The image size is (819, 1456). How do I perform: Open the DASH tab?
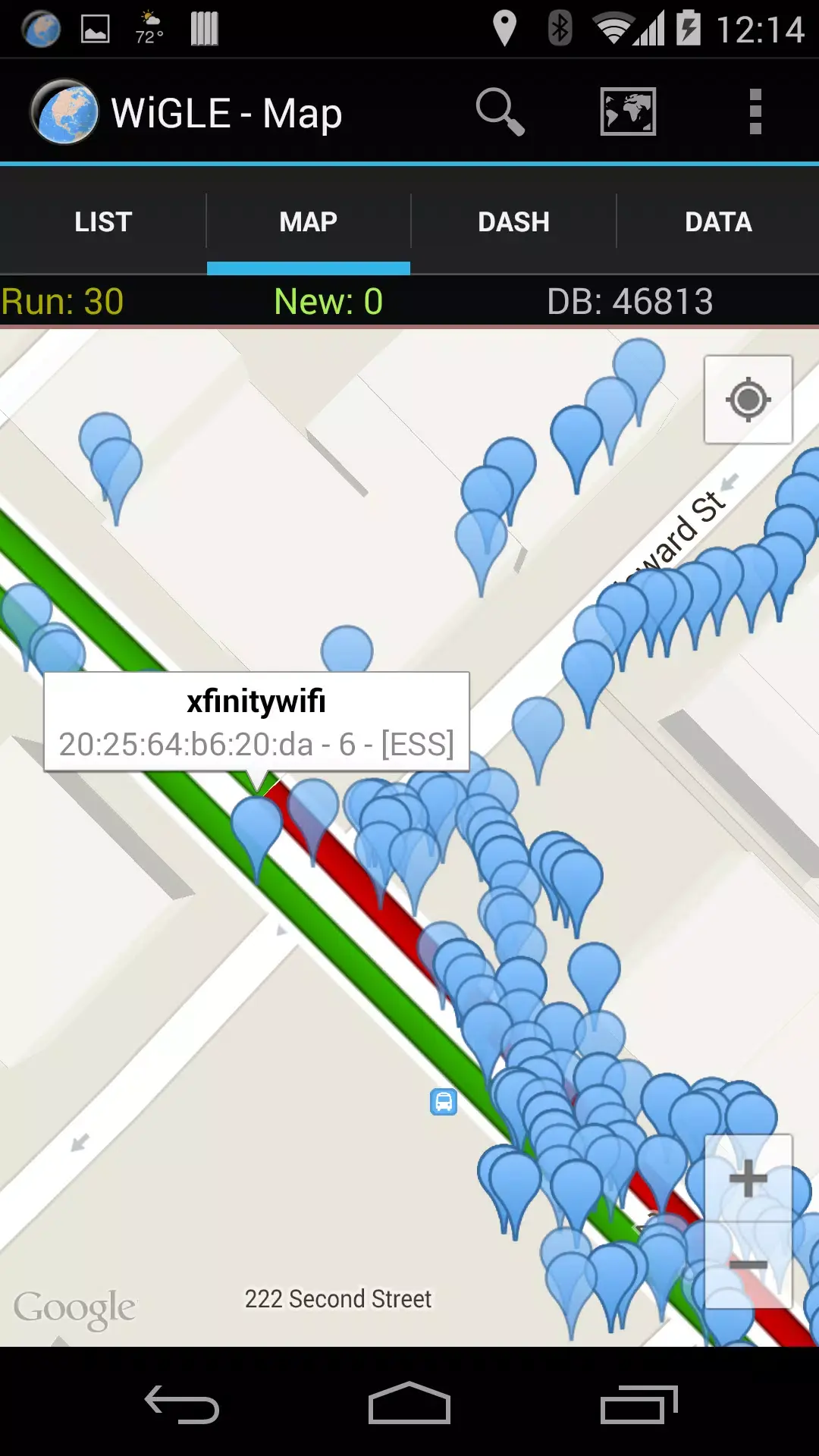pos(513,221)
